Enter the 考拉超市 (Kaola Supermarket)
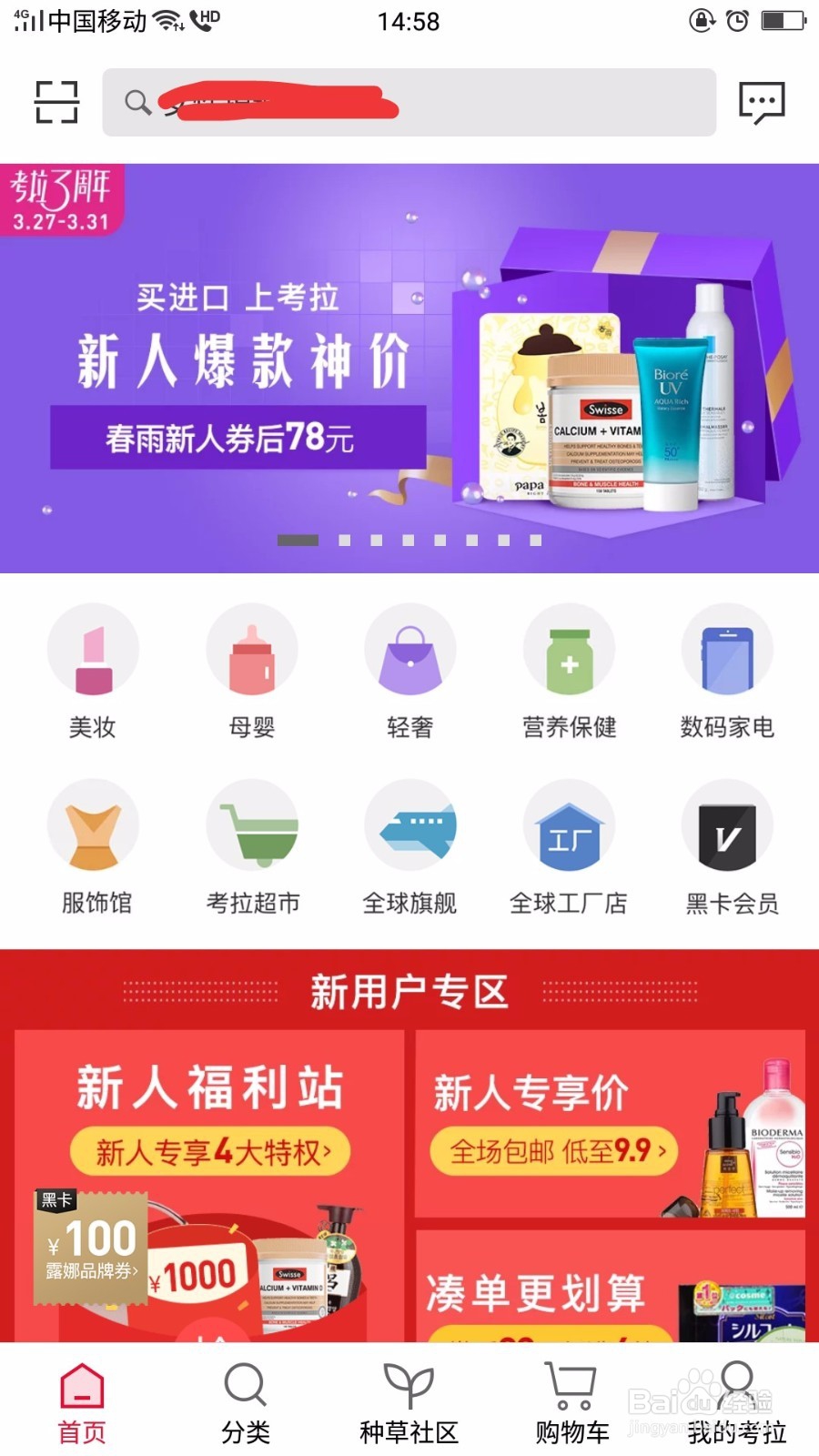This screenshot has height=1456, width=819. (251, 849)
